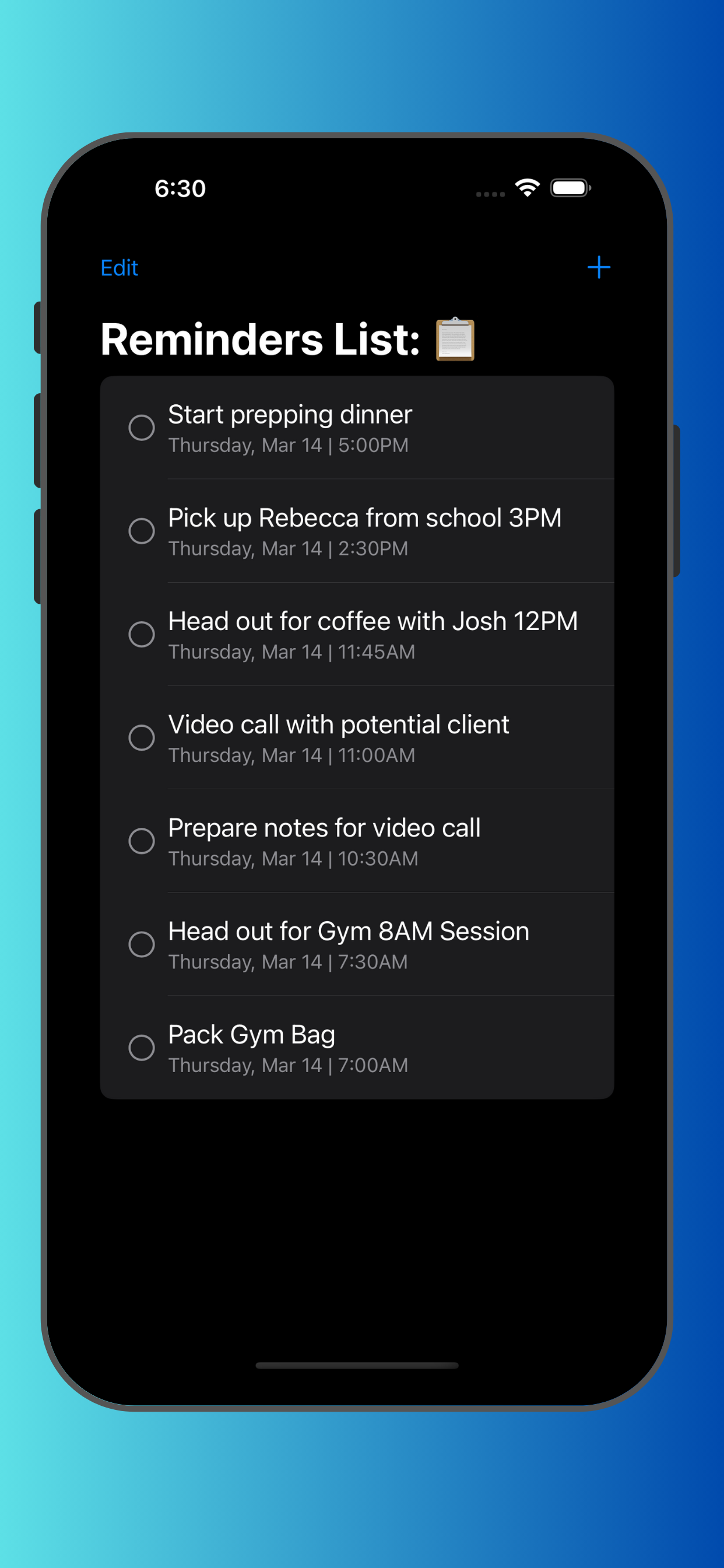Complete the coffee with Josh reminder
The width and height of the screenshot is (724, 1568).
141,634
